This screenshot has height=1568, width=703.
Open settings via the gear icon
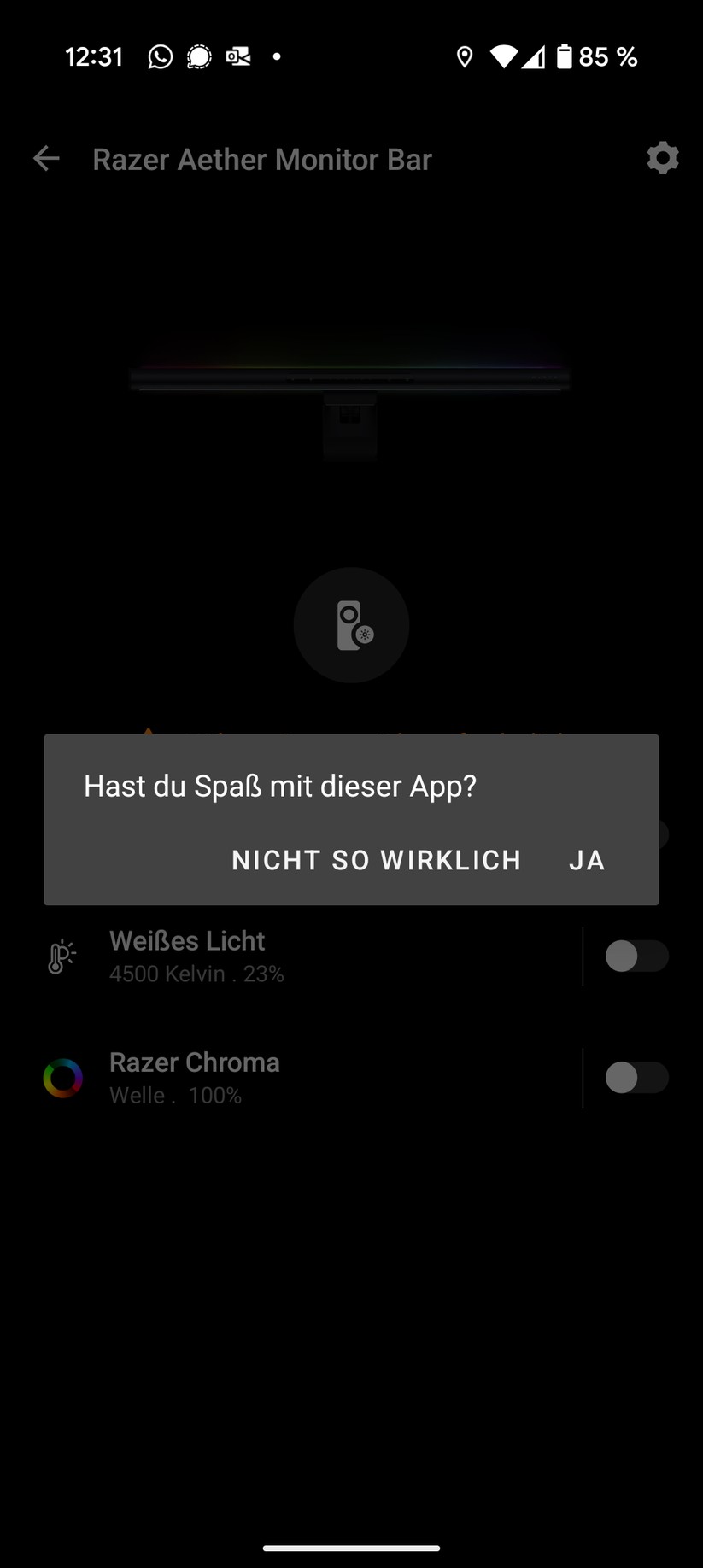coord(662,158)
